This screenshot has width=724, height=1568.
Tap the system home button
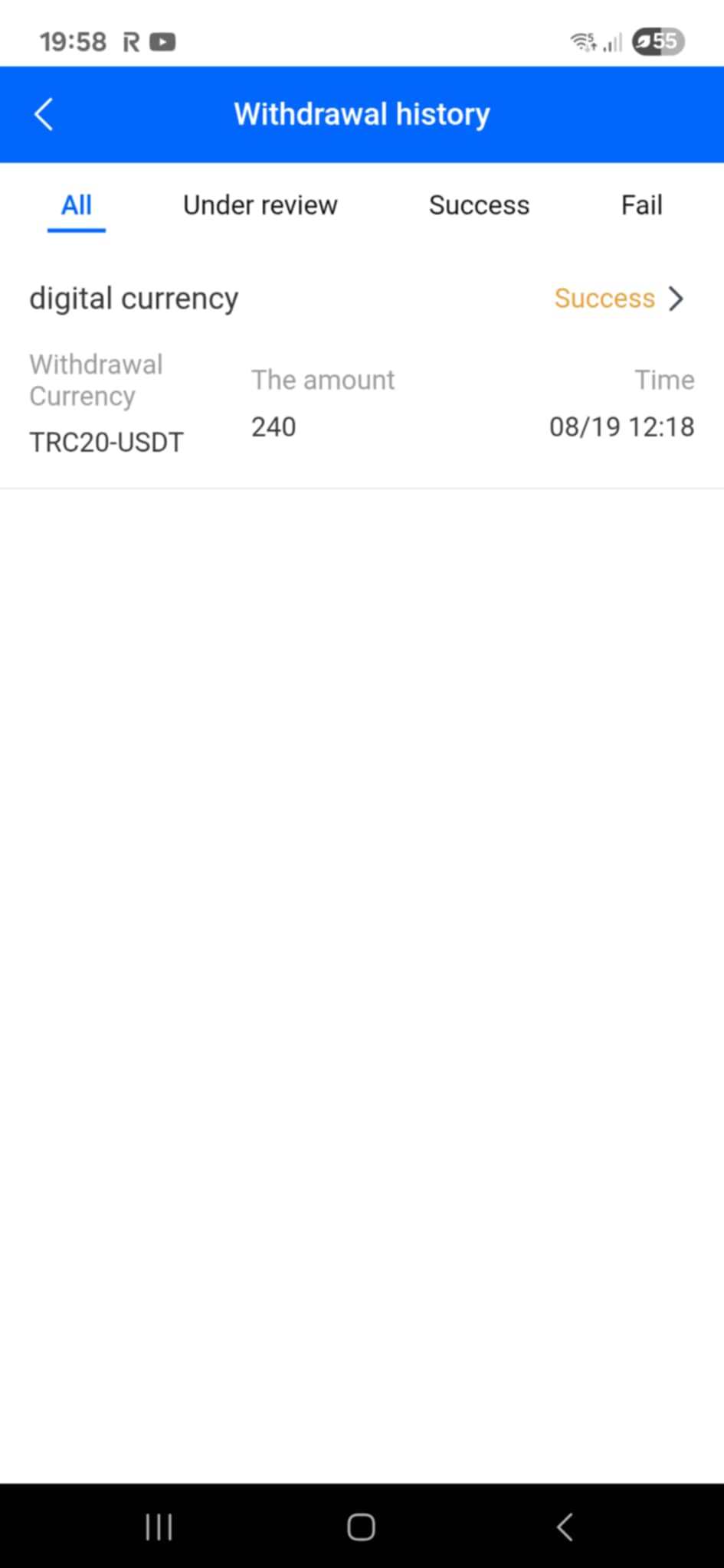[x=361, y=1527]
